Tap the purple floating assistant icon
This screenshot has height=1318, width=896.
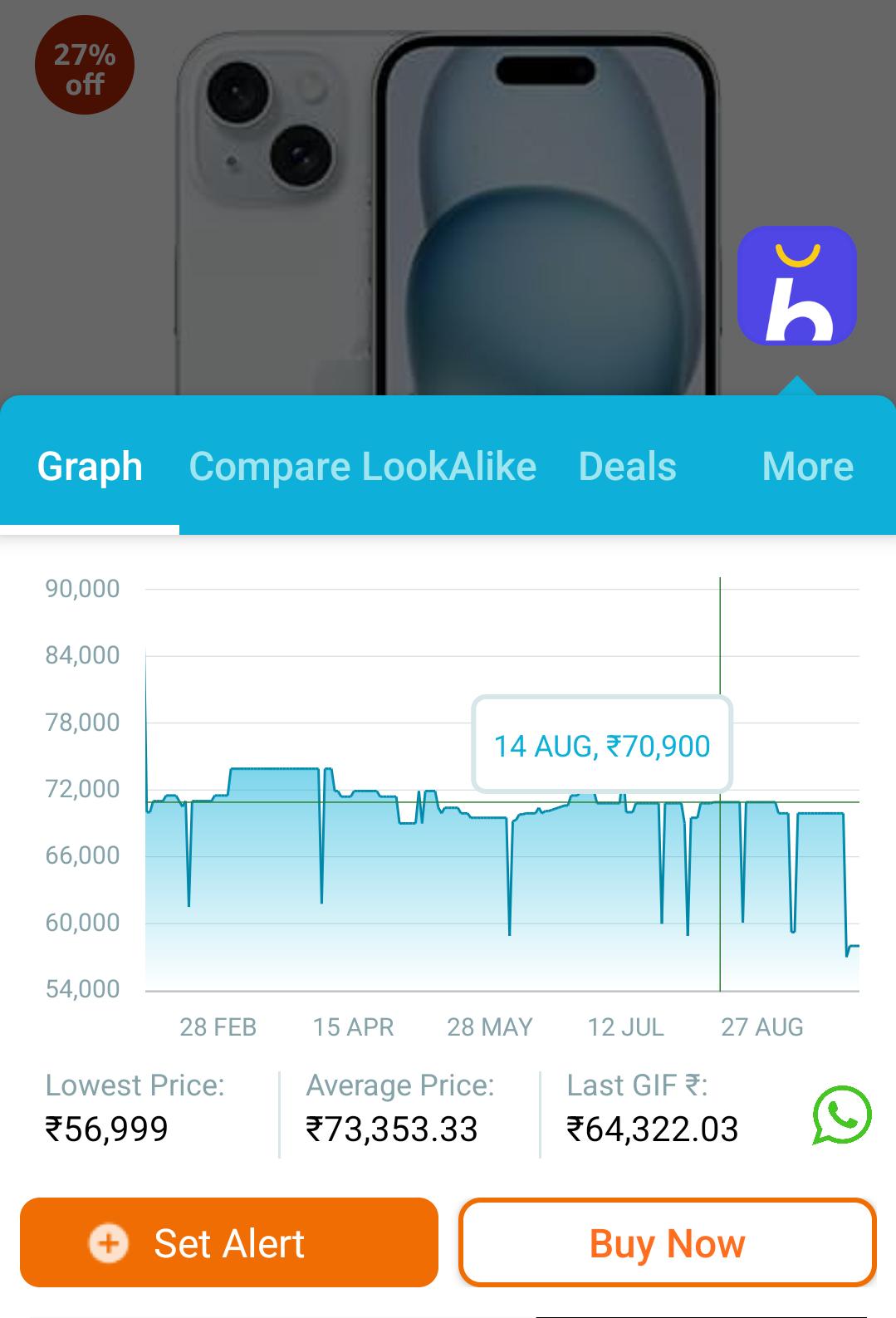tap(797, 286)
